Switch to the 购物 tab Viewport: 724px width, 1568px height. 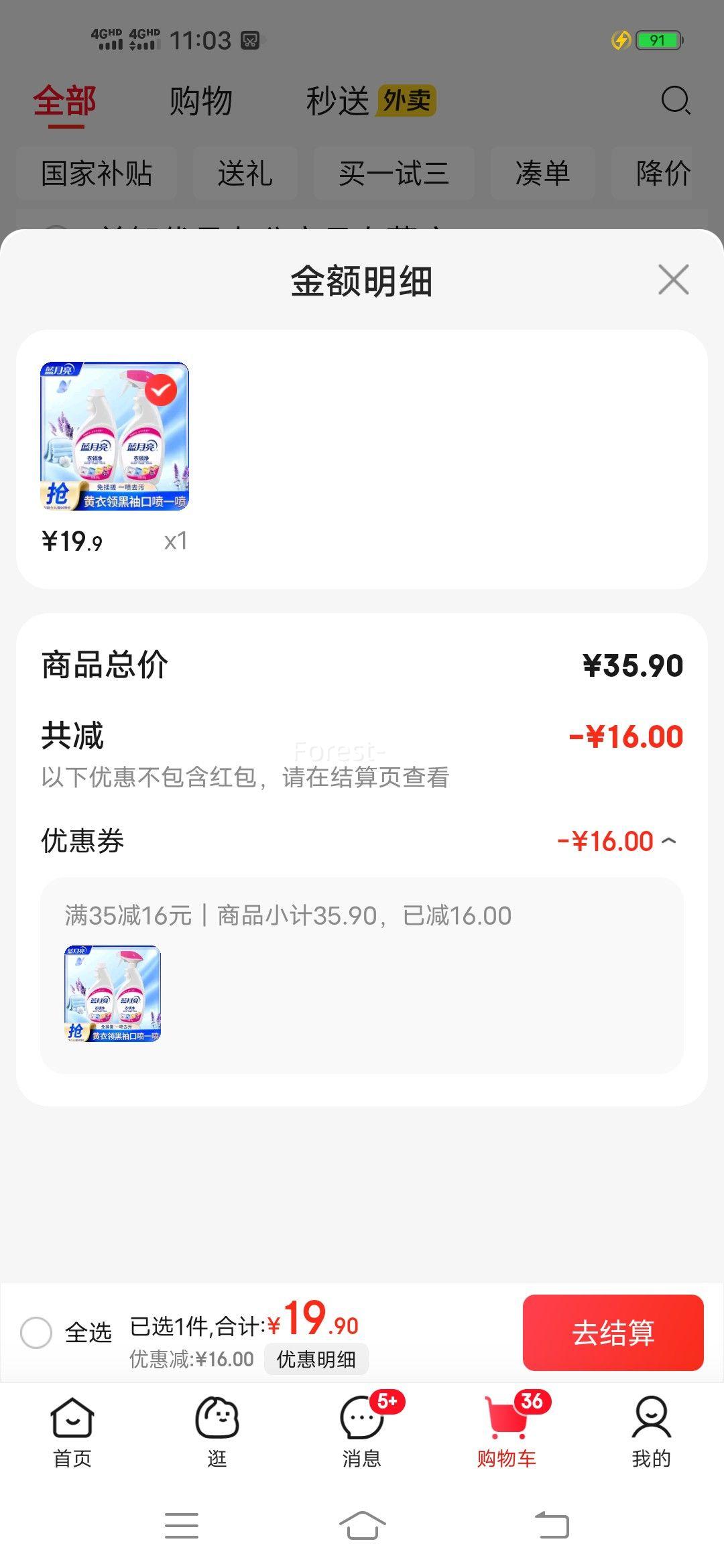tap(201, 101)
